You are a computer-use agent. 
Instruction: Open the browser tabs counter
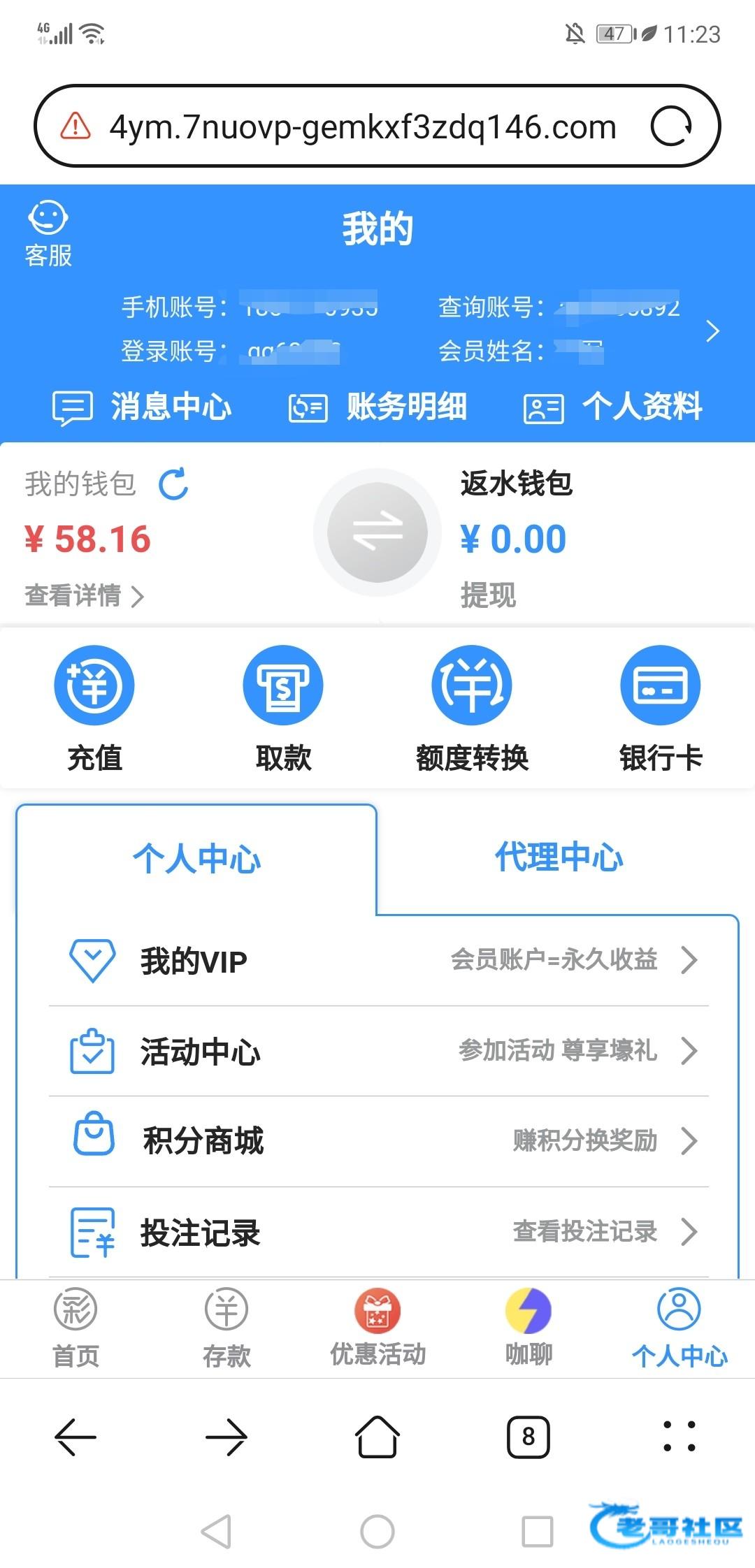point(528,1437)
